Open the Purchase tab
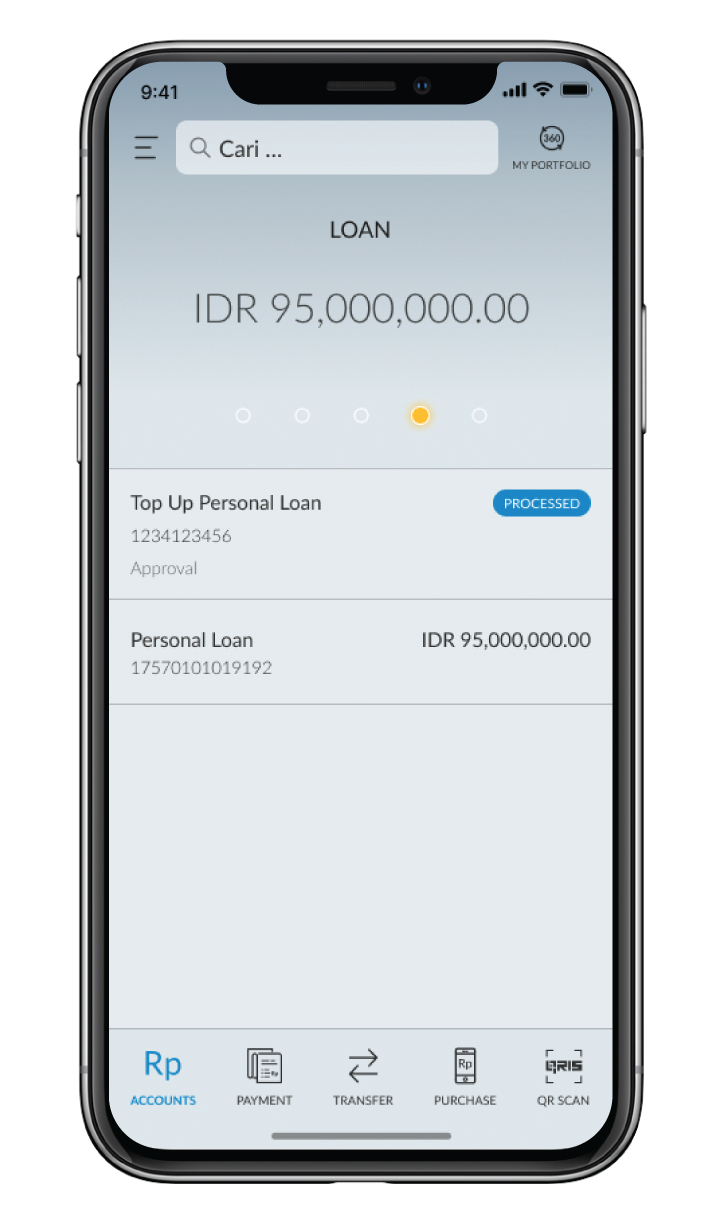Image resolution: width=721 pixels, height=1224 pixels. point(465,1076)
